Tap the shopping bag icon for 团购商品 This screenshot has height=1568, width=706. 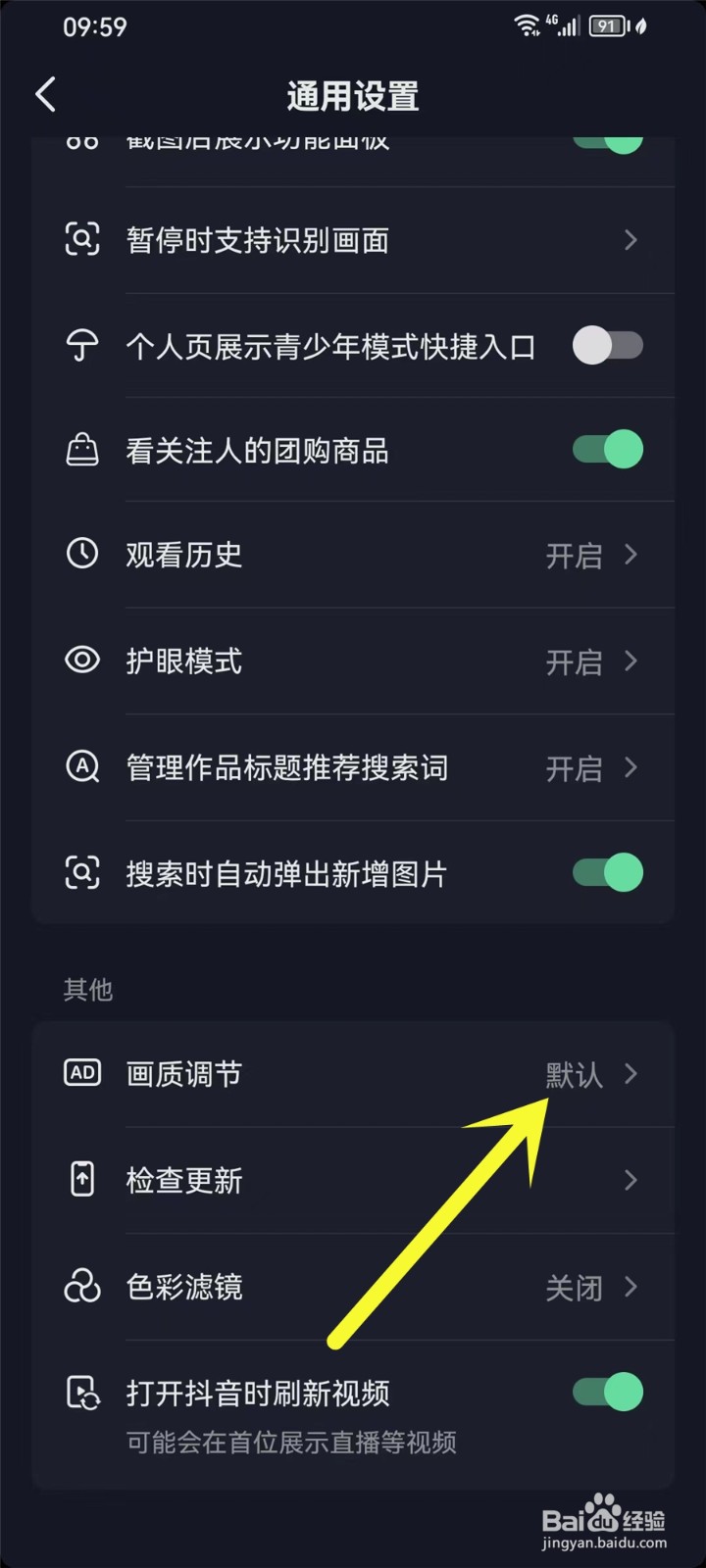pos(82,449)
